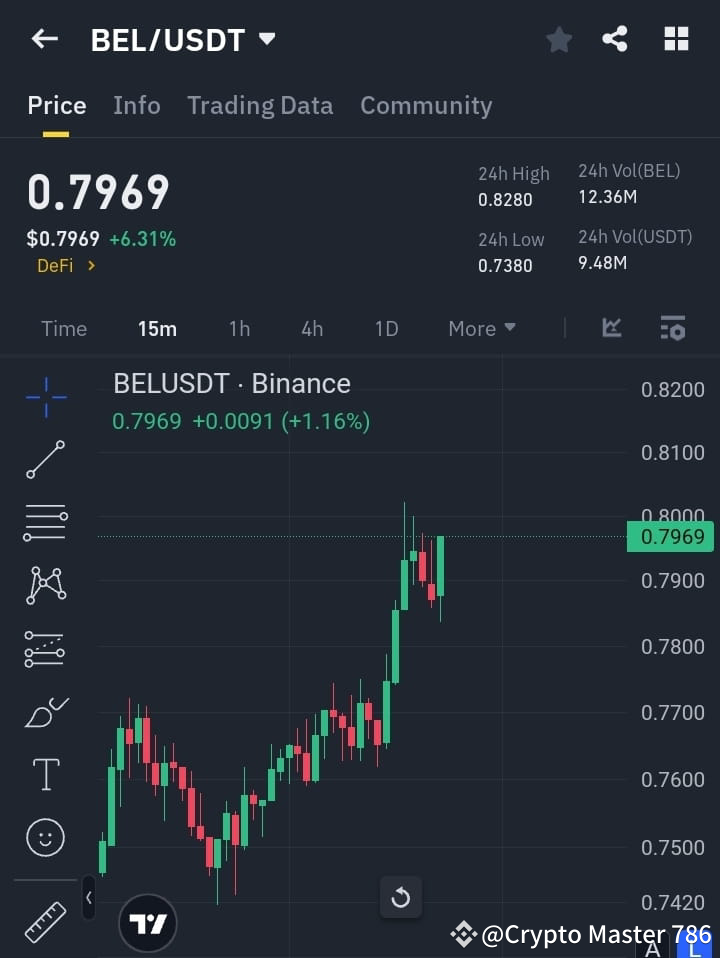
Task: Select the crosshair tool
Action: pos(45,397)
